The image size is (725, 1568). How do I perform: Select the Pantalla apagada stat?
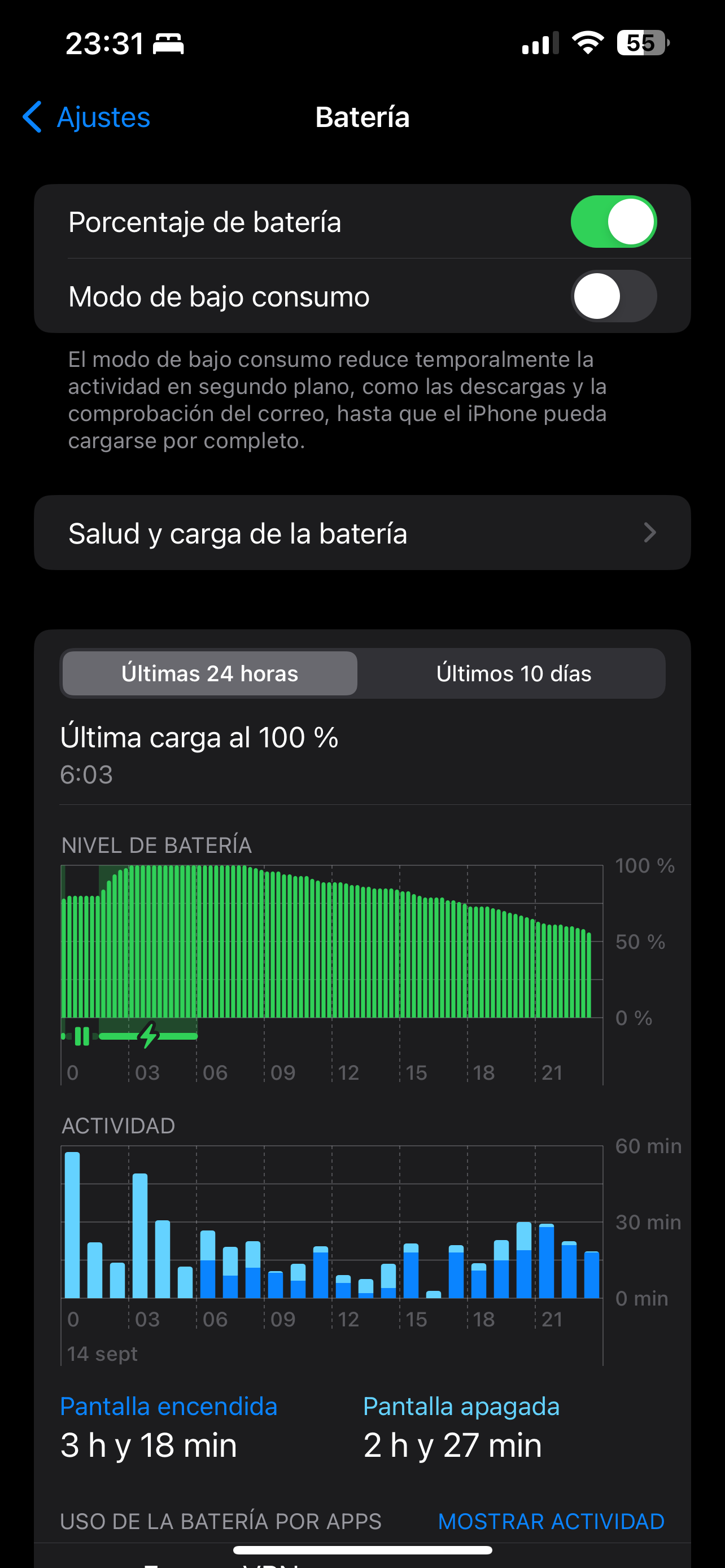461,1426
